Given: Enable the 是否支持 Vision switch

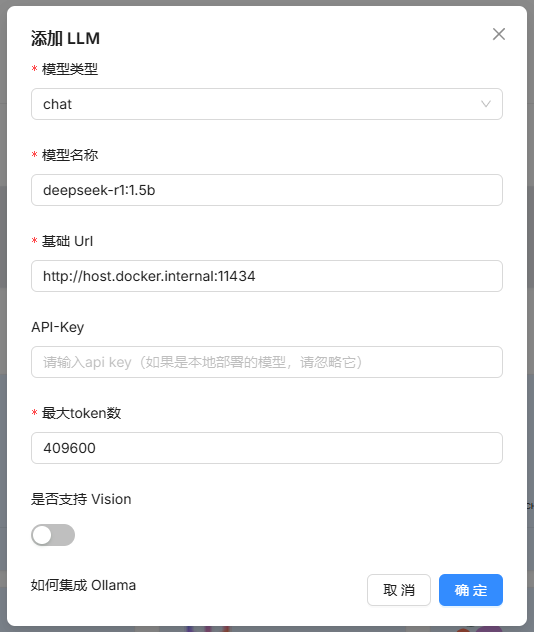Looking at the screenshot, I should [x=53, y=535].
